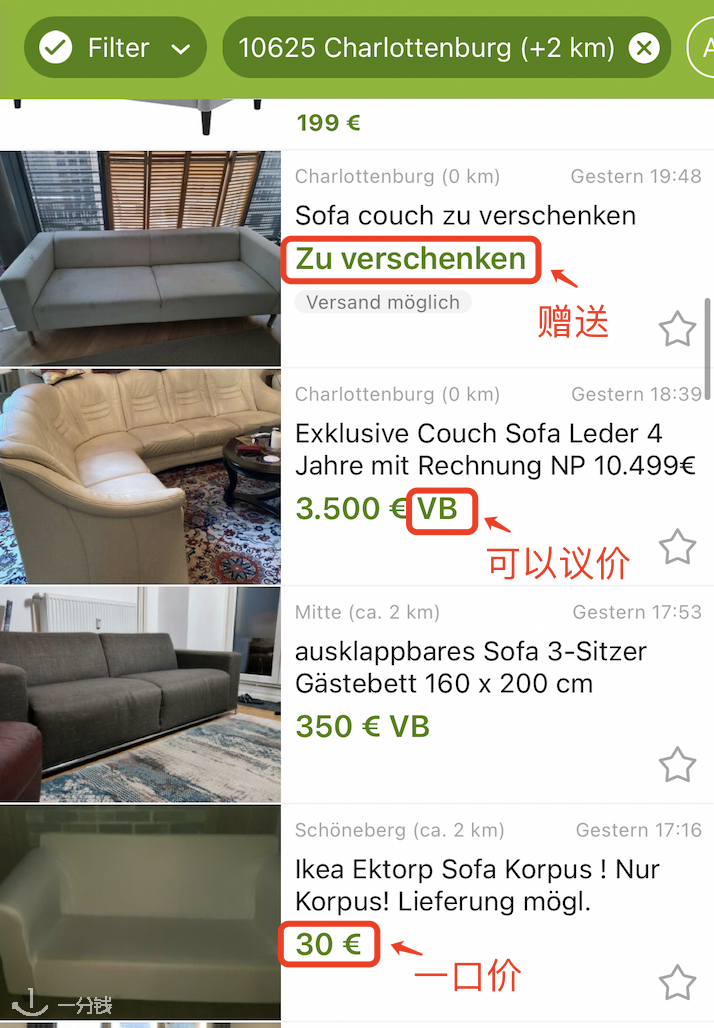Favorite the 'Sofa couch zu verschenken' listing
Image resolution: width=714 pixels, height=1028 pixels.
(677, 328)
